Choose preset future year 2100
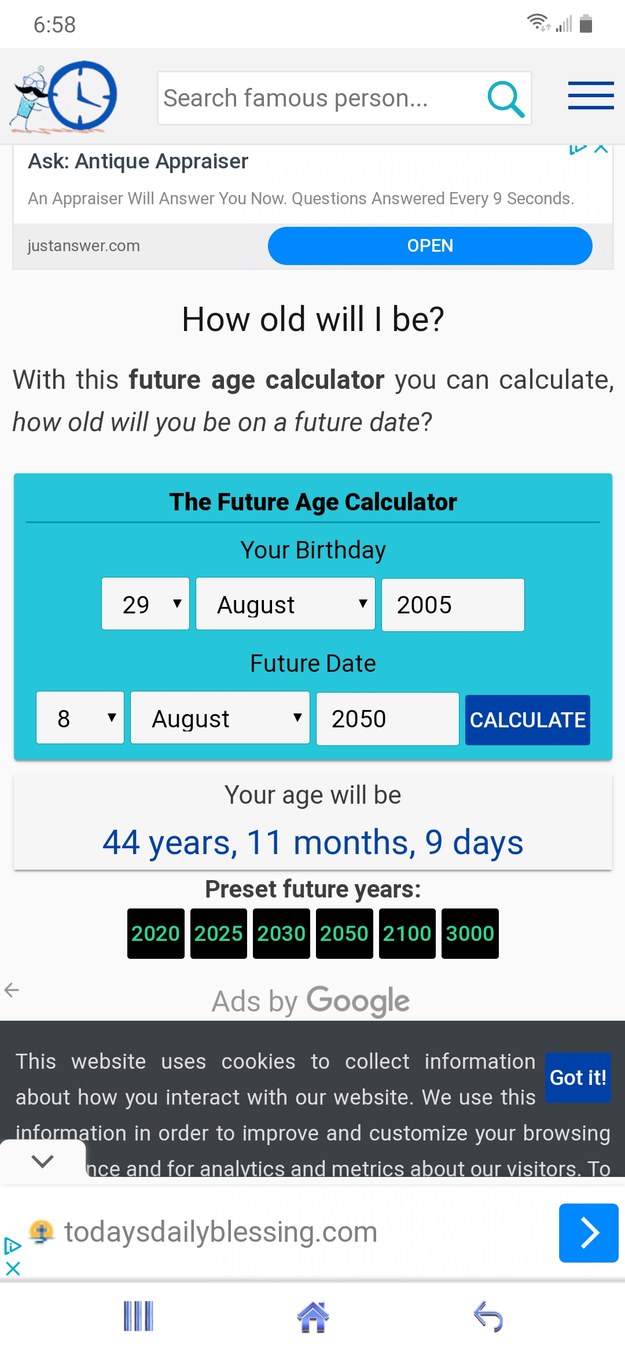This screenshot has height=1354, width=625. (x=407, y=933)
